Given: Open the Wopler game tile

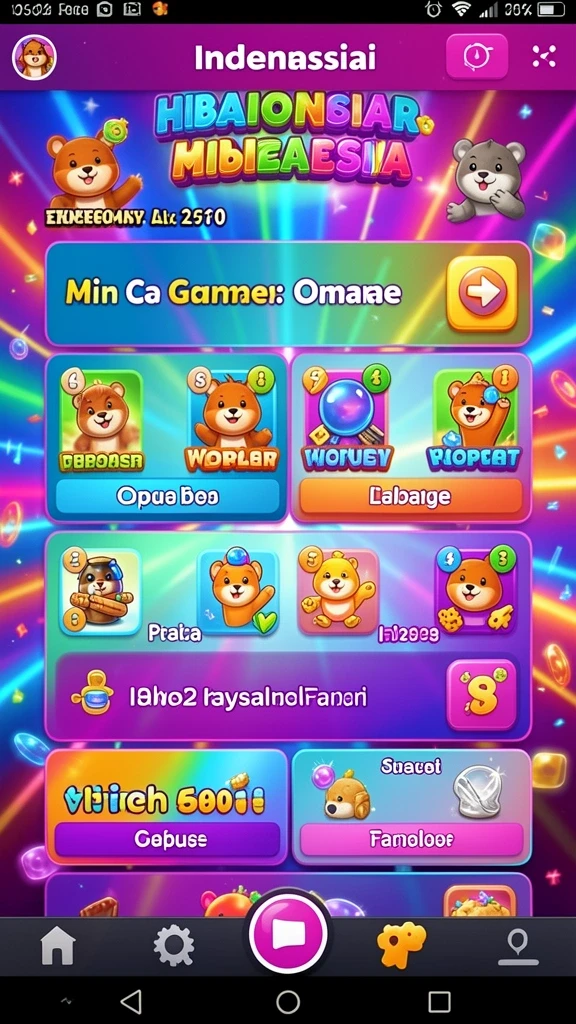Looking at the screenshot, I should tap(231, 422).
